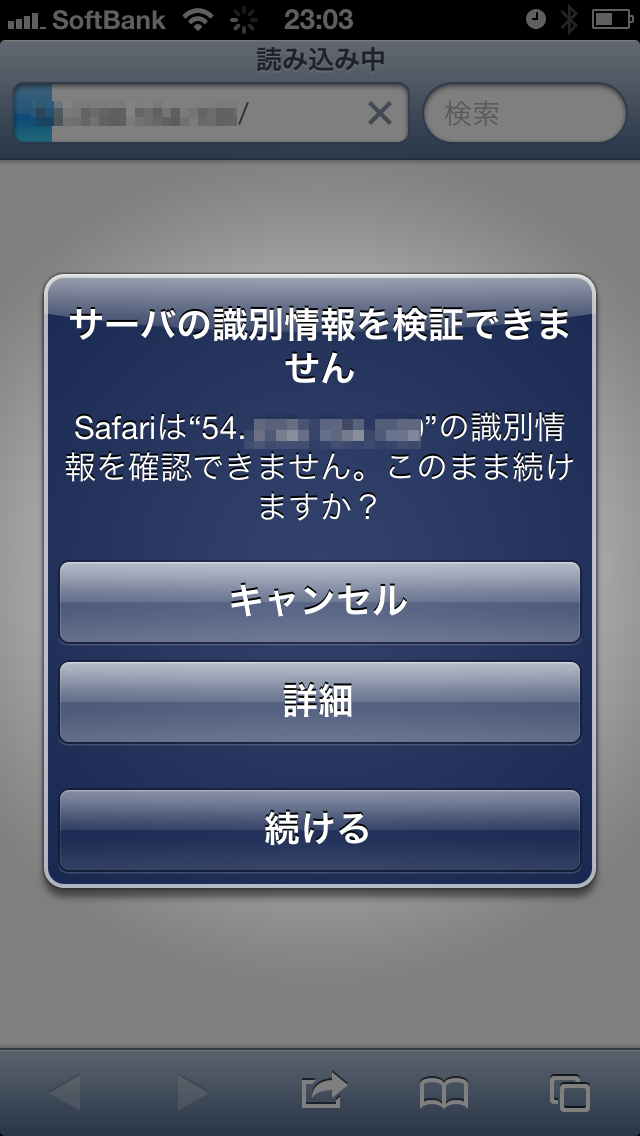Open the bookmarks book icon
Viewport: 640px width, 1136px height.
[x=444, y=1093]
